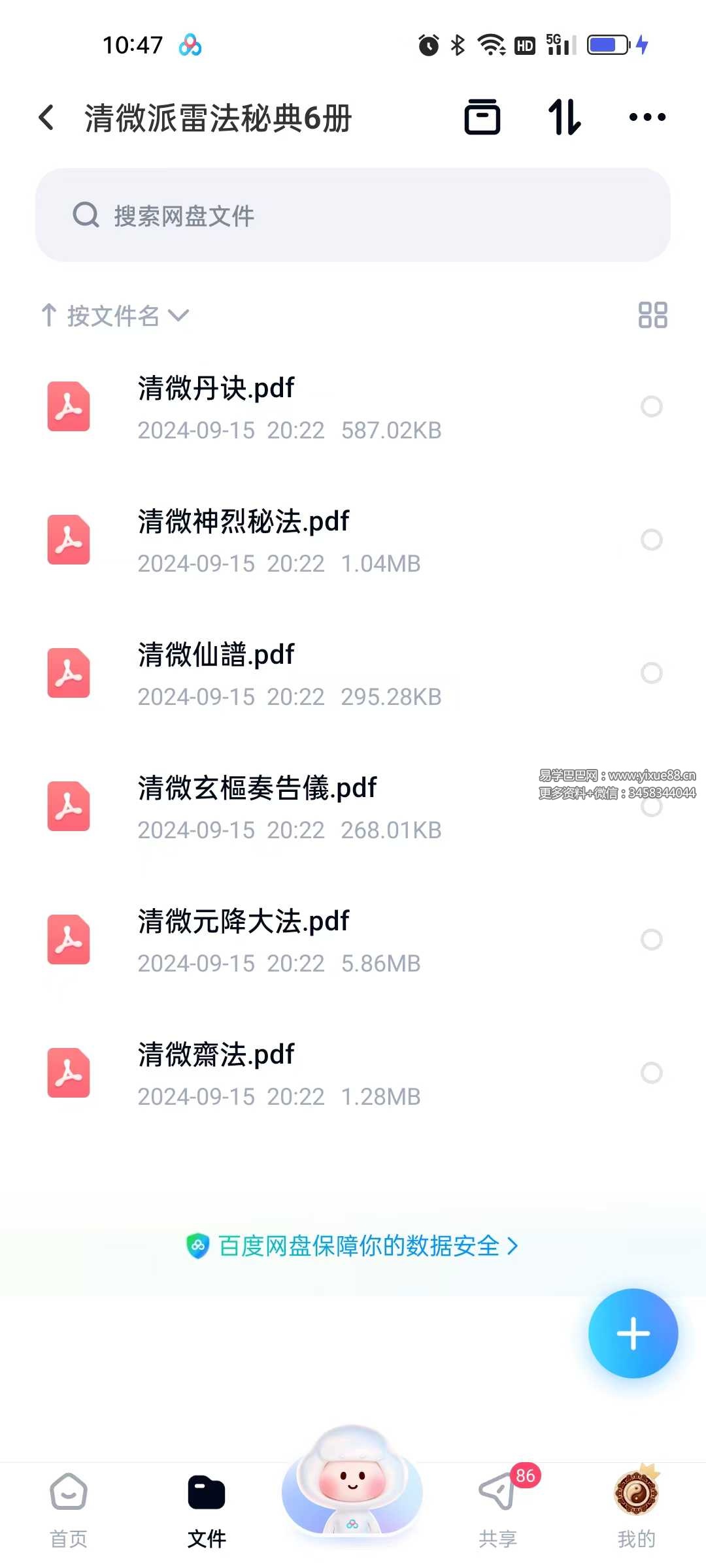Select the circle for 清微神烈秘法.pdf
706x1568 pixels.
tap(651, 540)
